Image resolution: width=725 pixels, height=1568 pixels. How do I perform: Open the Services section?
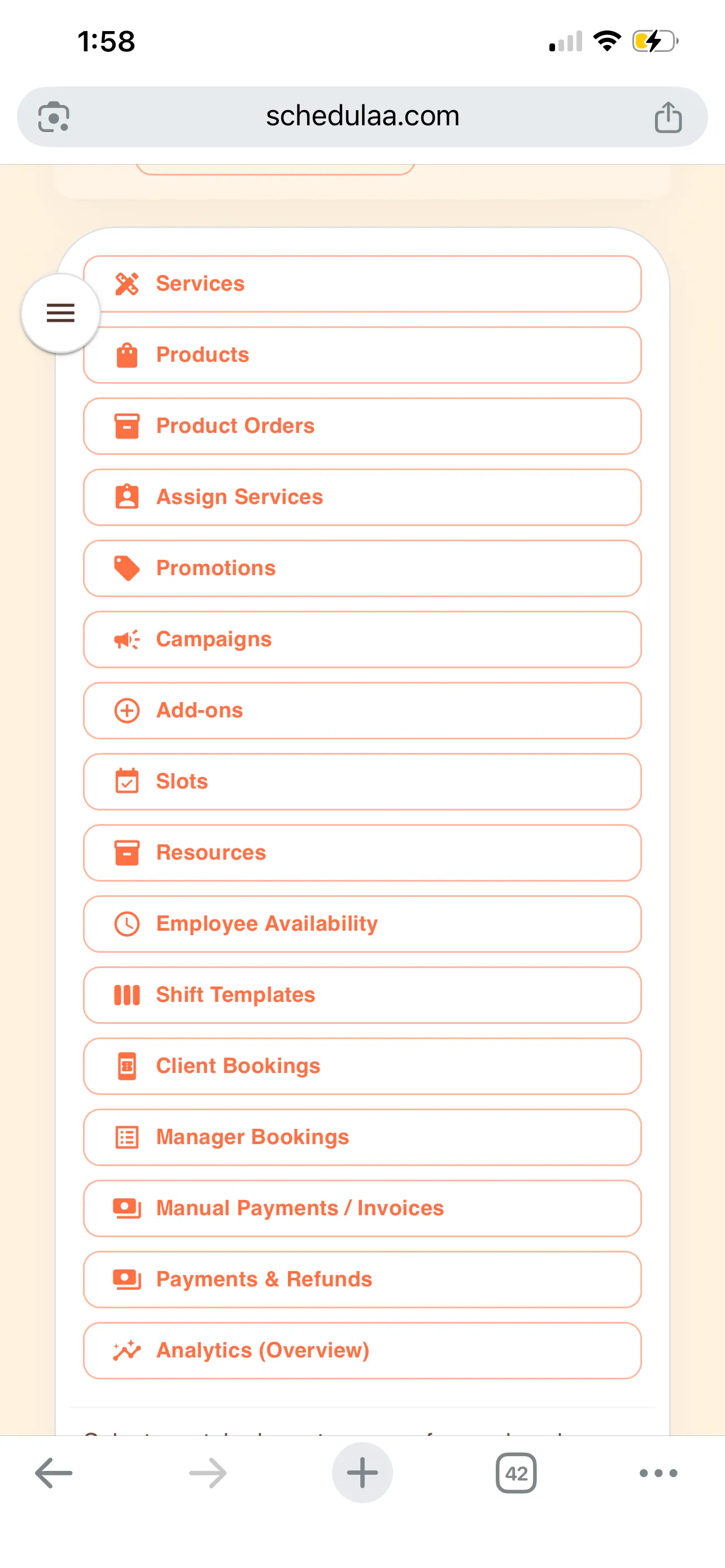(362, 284)
